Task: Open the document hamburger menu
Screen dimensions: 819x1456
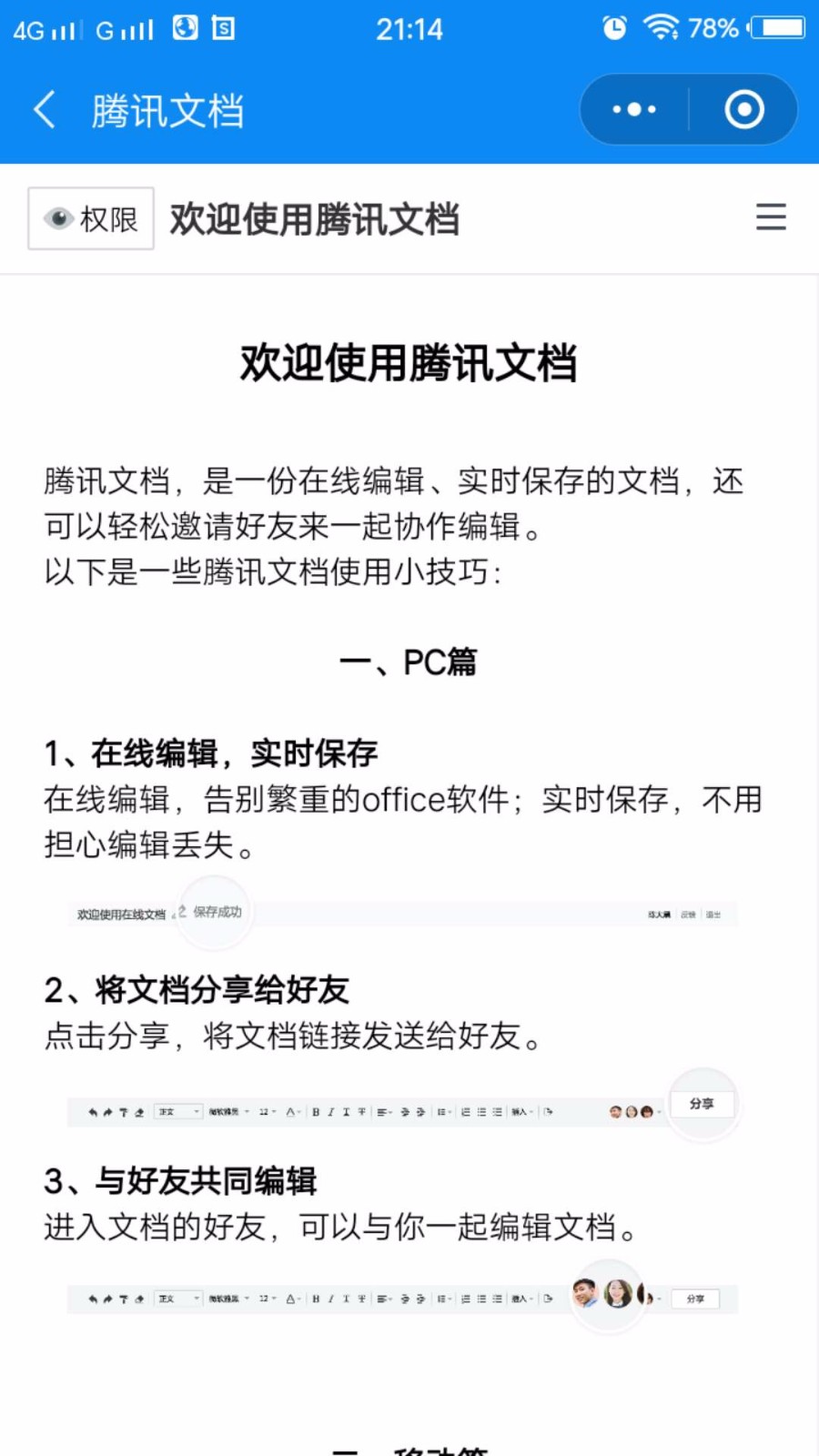Action: (x=771, y=217)
